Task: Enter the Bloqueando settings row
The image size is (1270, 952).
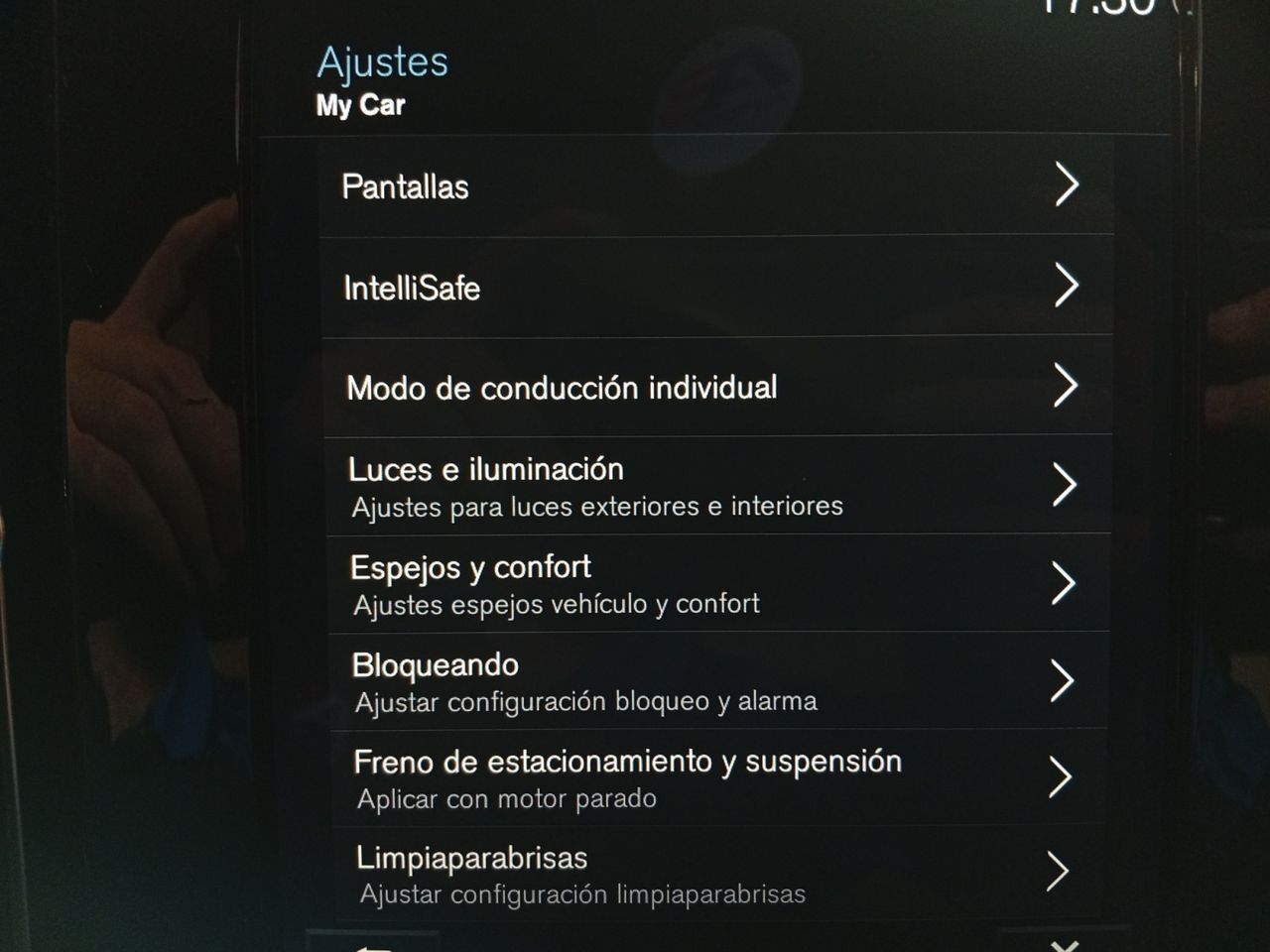Action: (x=714, y=681)
